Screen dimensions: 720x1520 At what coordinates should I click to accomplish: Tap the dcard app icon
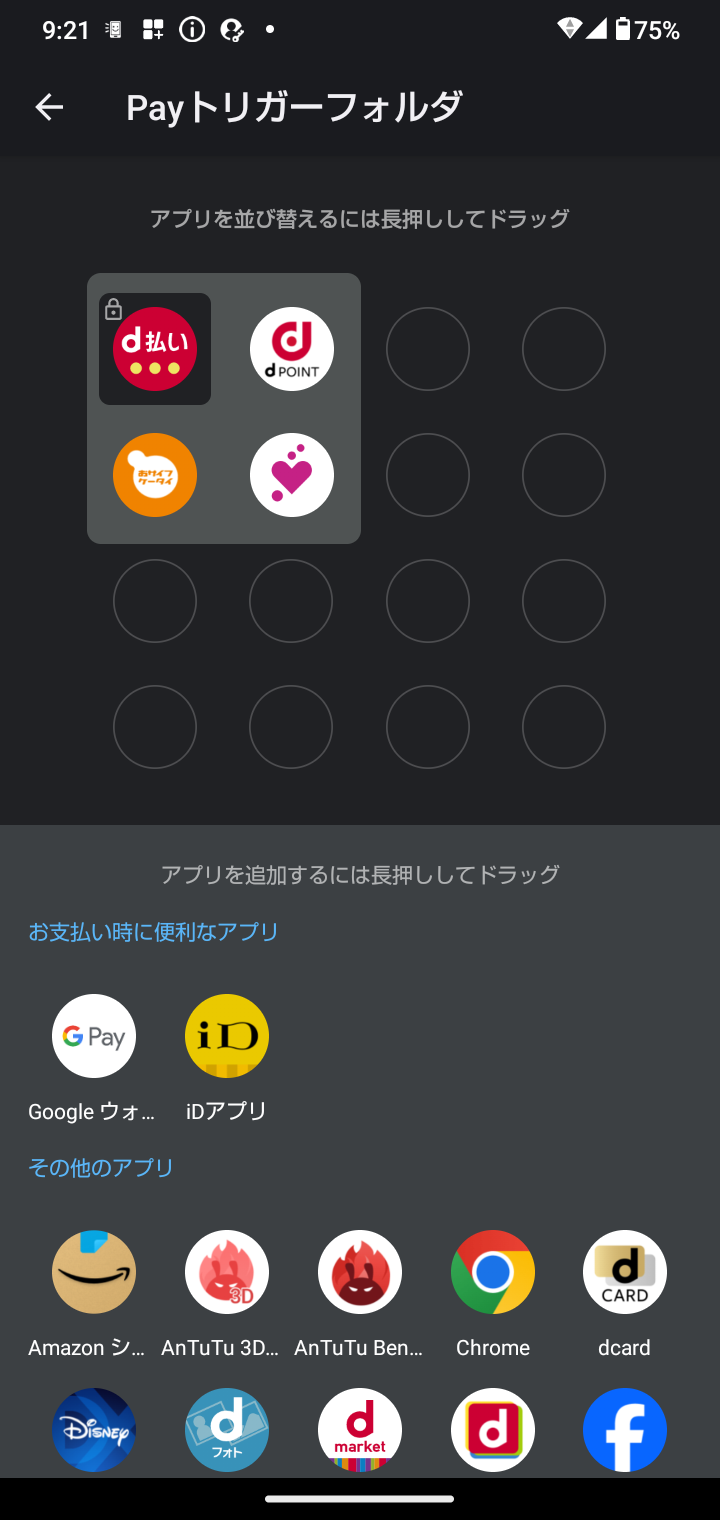[x=625, y=1272]
